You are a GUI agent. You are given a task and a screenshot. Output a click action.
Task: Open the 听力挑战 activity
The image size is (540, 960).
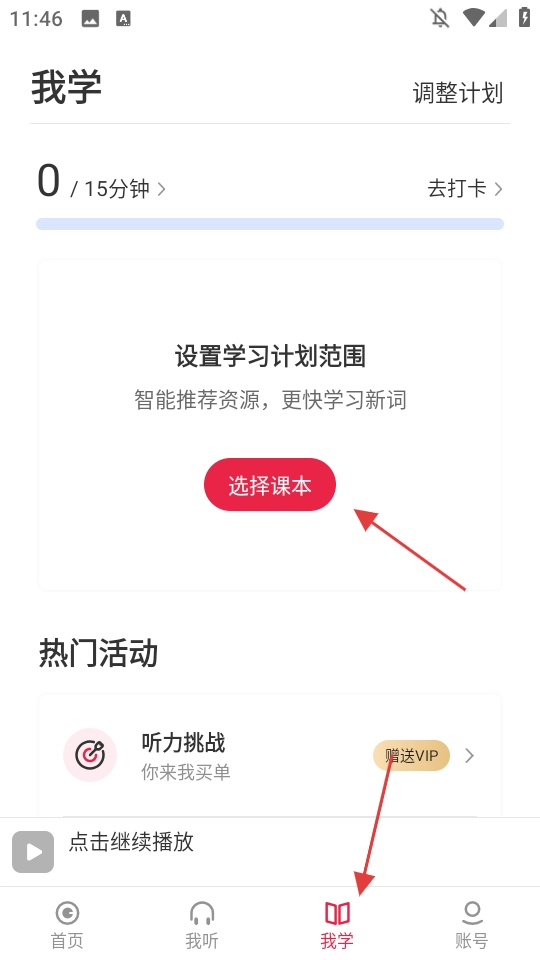(x=269, y=755)
